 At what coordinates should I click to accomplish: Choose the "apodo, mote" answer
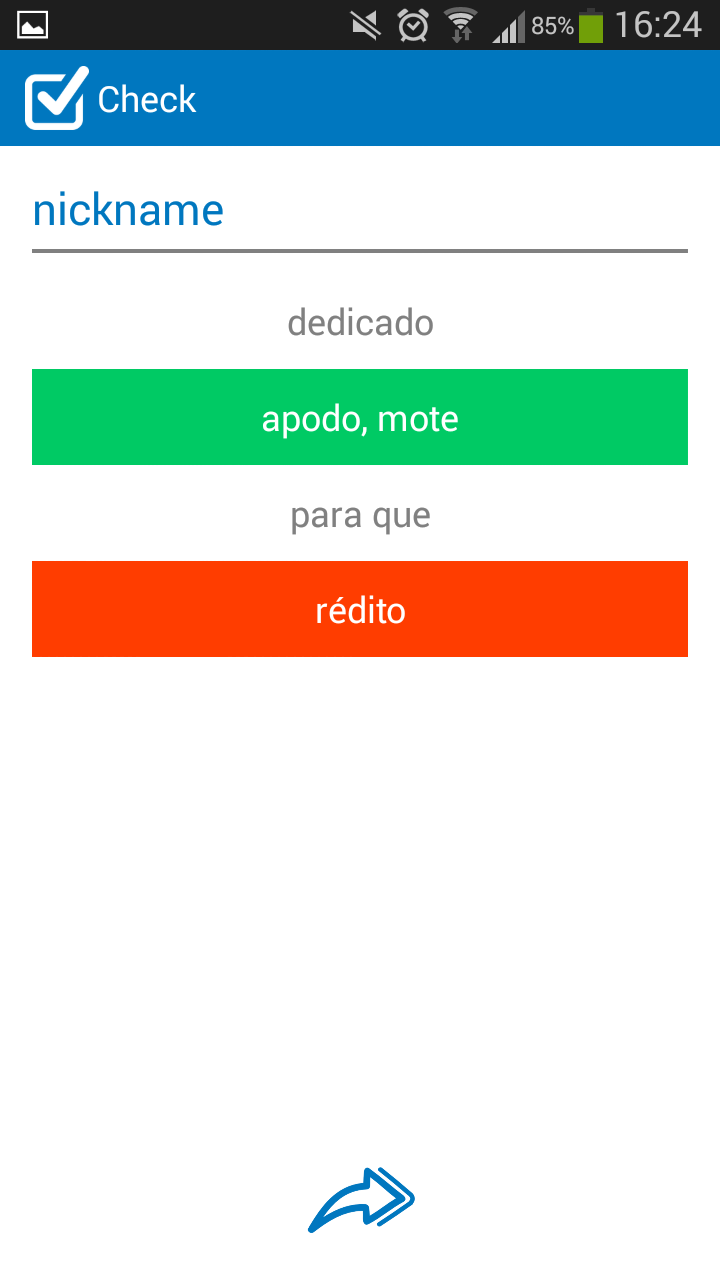(x=360, y=417)
